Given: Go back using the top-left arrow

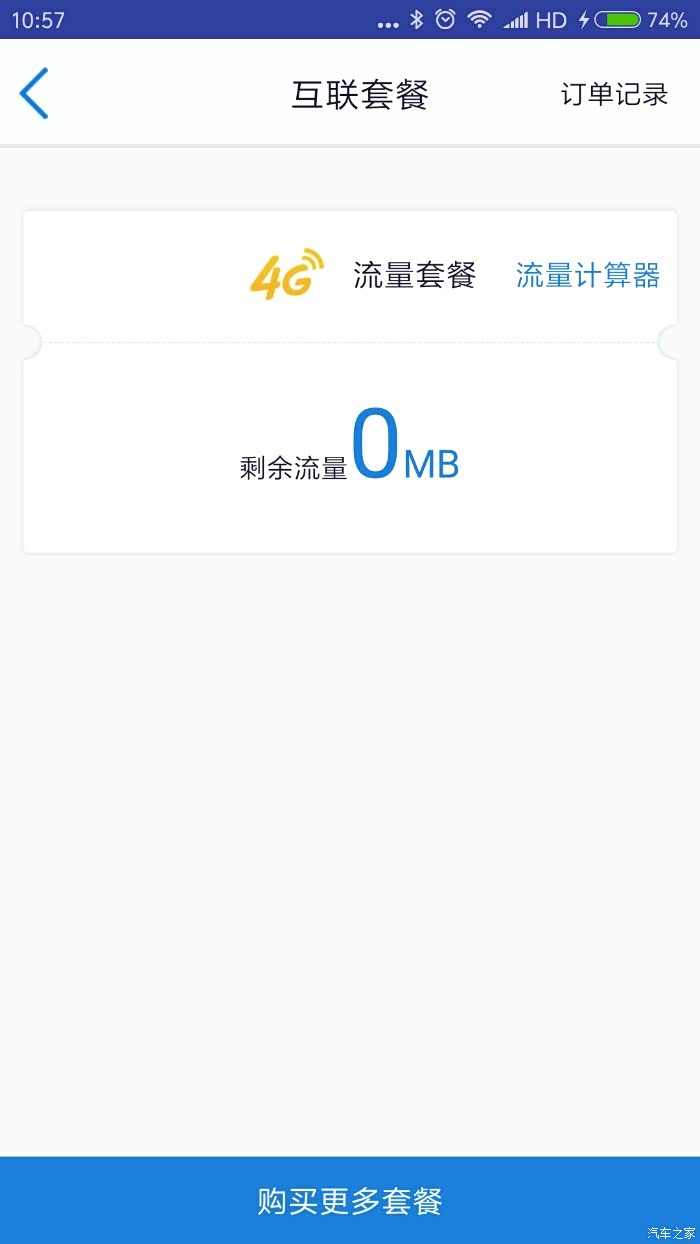Looking at the screenshot, I should [x=34, y=95].
